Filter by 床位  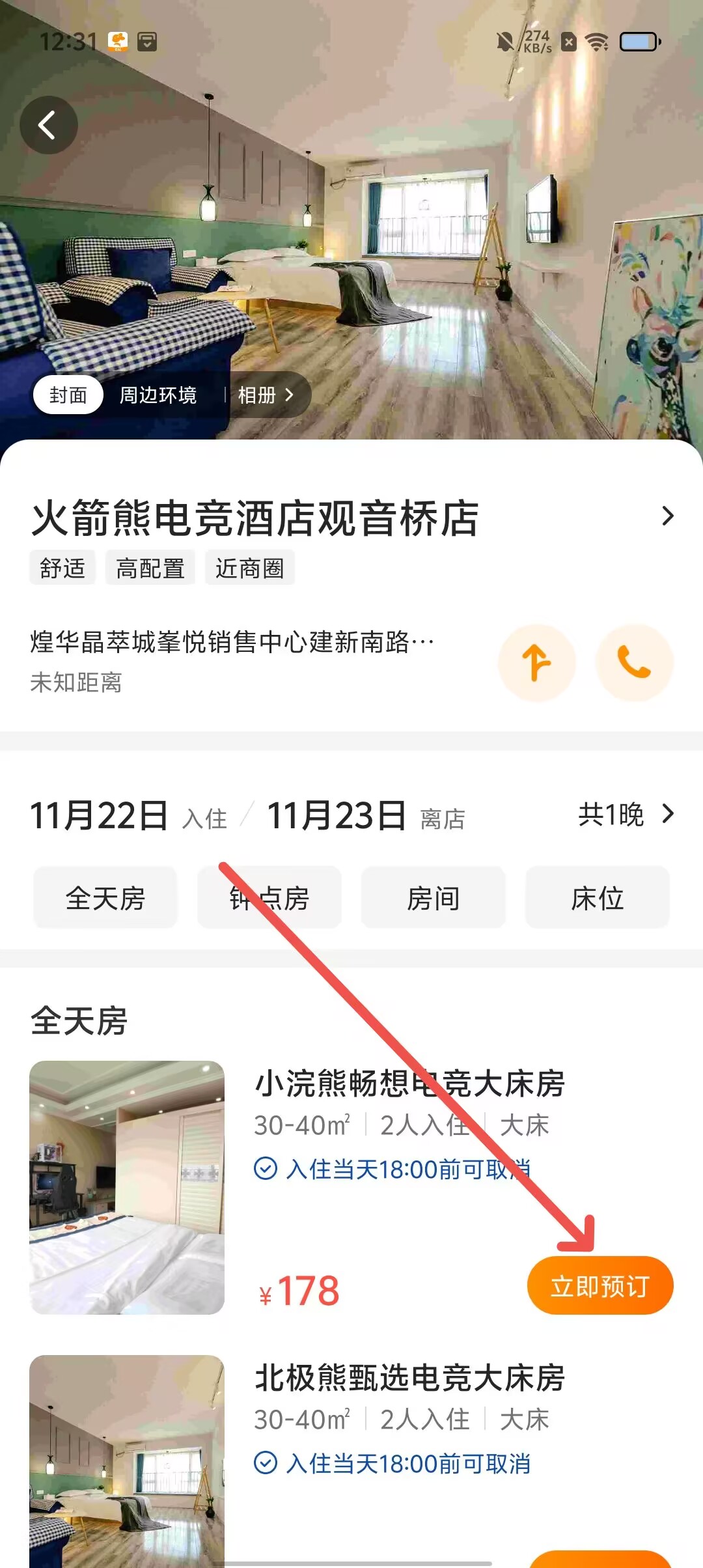(x=598, y=898)
